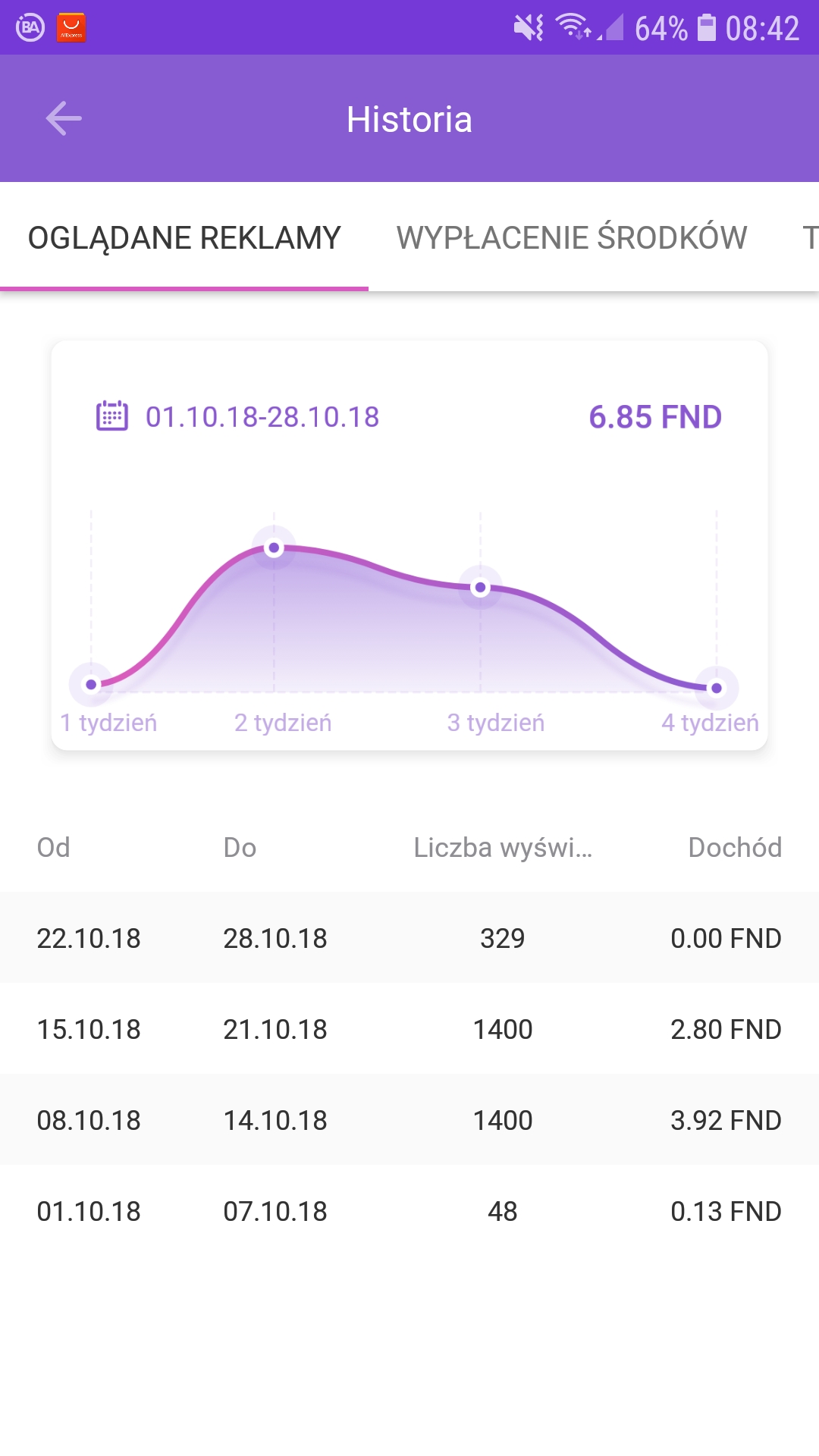Tap the 2 tydzień point on the chart

point(274,548)
